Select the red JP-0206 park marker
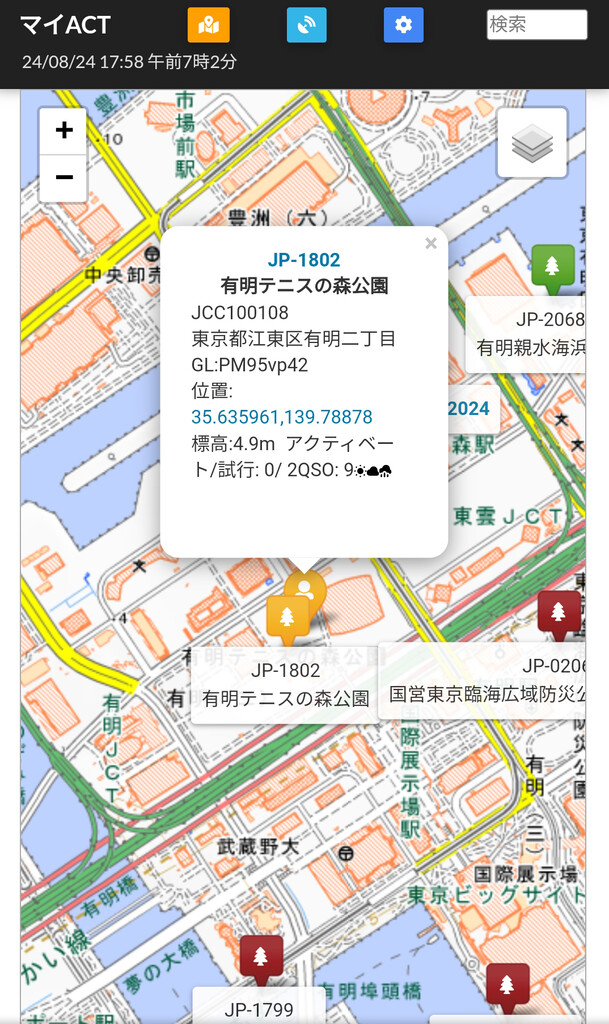Image resolution: width=609 pixels, height=1024 pixels. click(558, 611)
